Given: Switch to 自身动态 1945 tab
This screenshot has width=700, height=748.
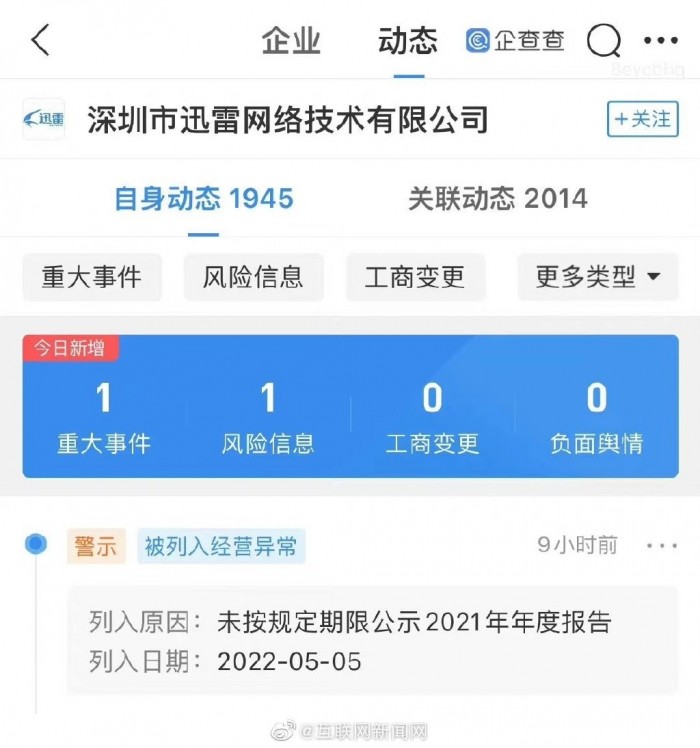Looking at the screenshot, I should [x=204, y=198].
